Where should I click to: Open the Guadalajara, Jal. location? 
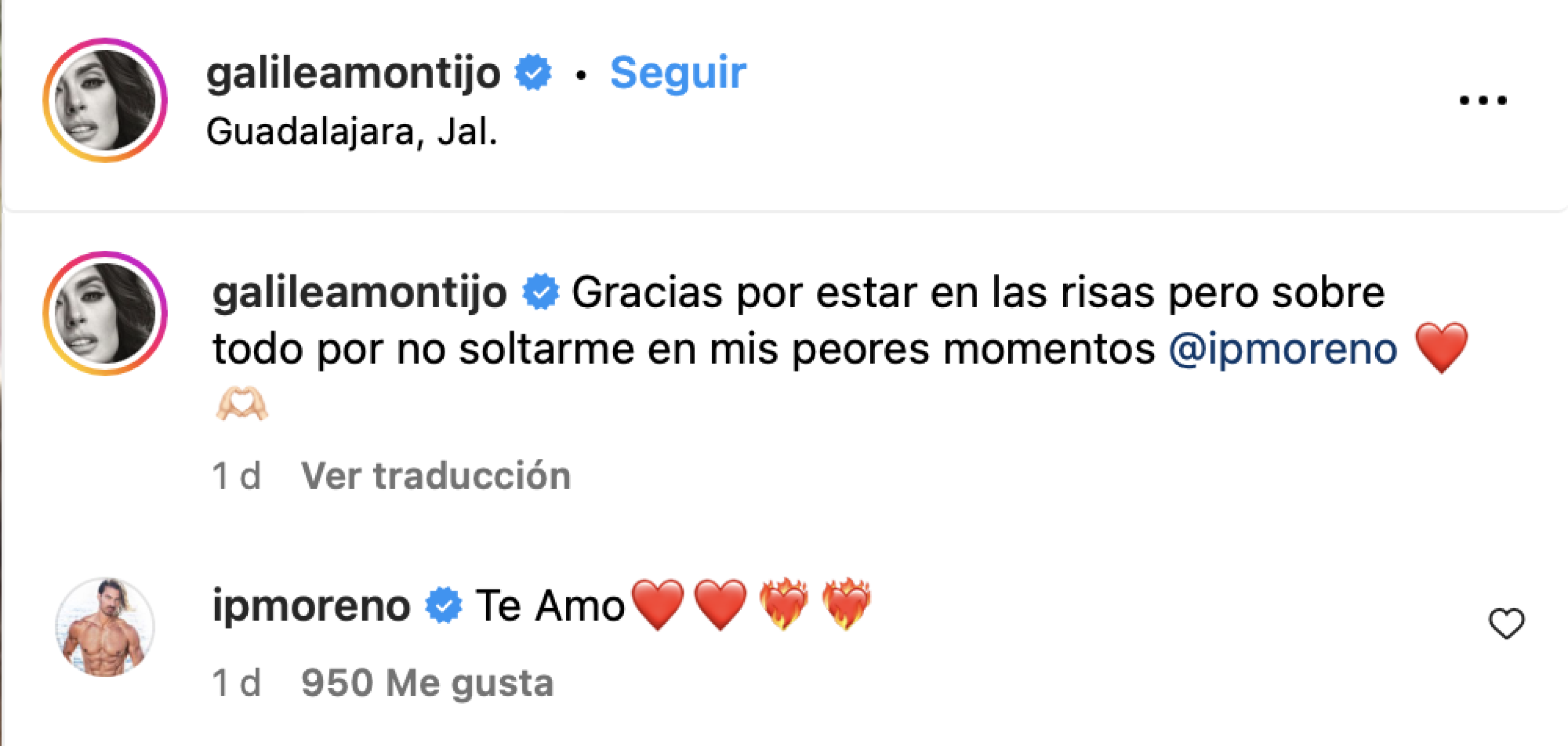click(352, 132)
